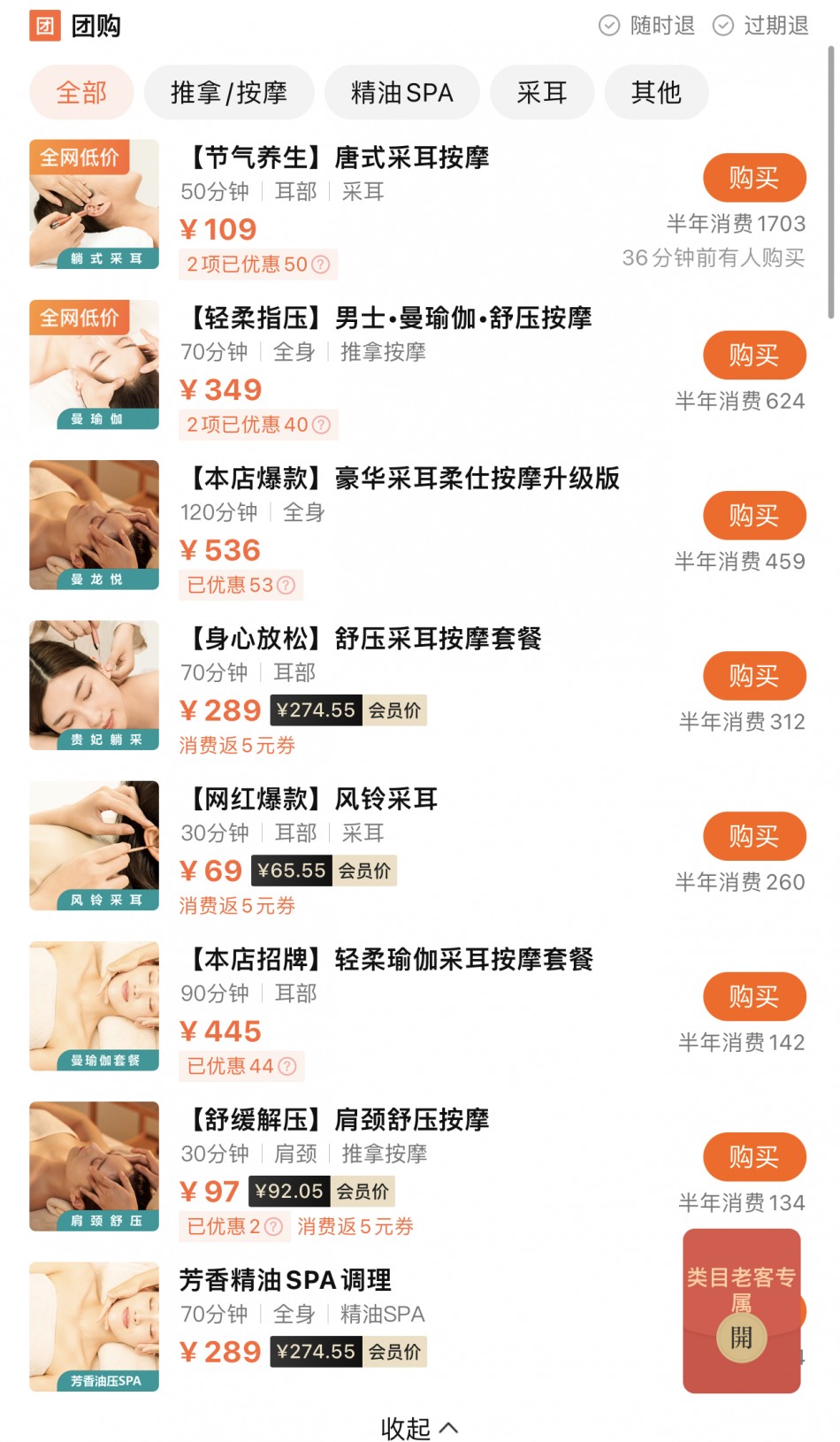This screenshot has width=840, height=1442.
Task: Buy the 肩颈舒压按摩 deal
Action: [753, 1156]
